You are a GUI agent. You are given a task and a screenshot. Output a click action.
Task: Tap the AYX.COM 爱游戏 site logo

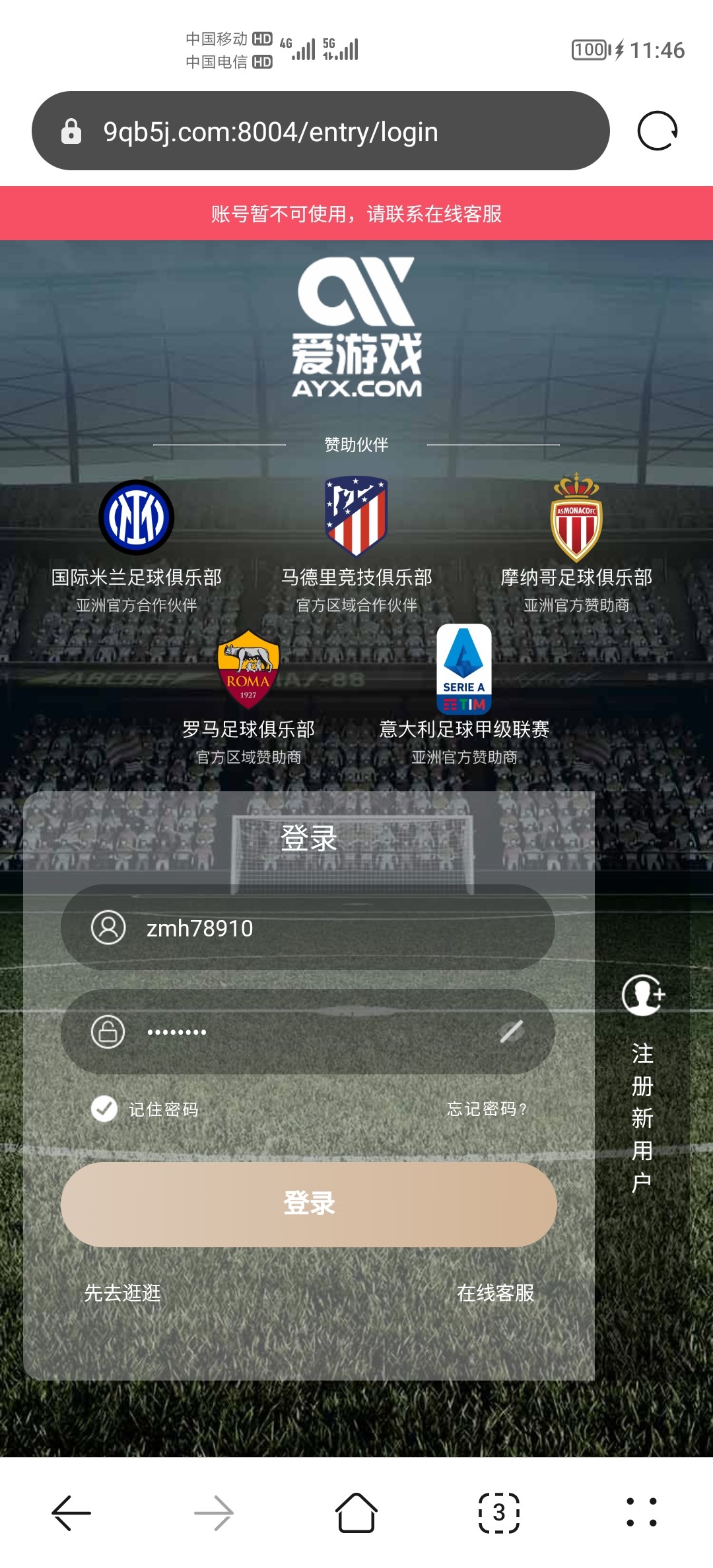tap(356, 323)
